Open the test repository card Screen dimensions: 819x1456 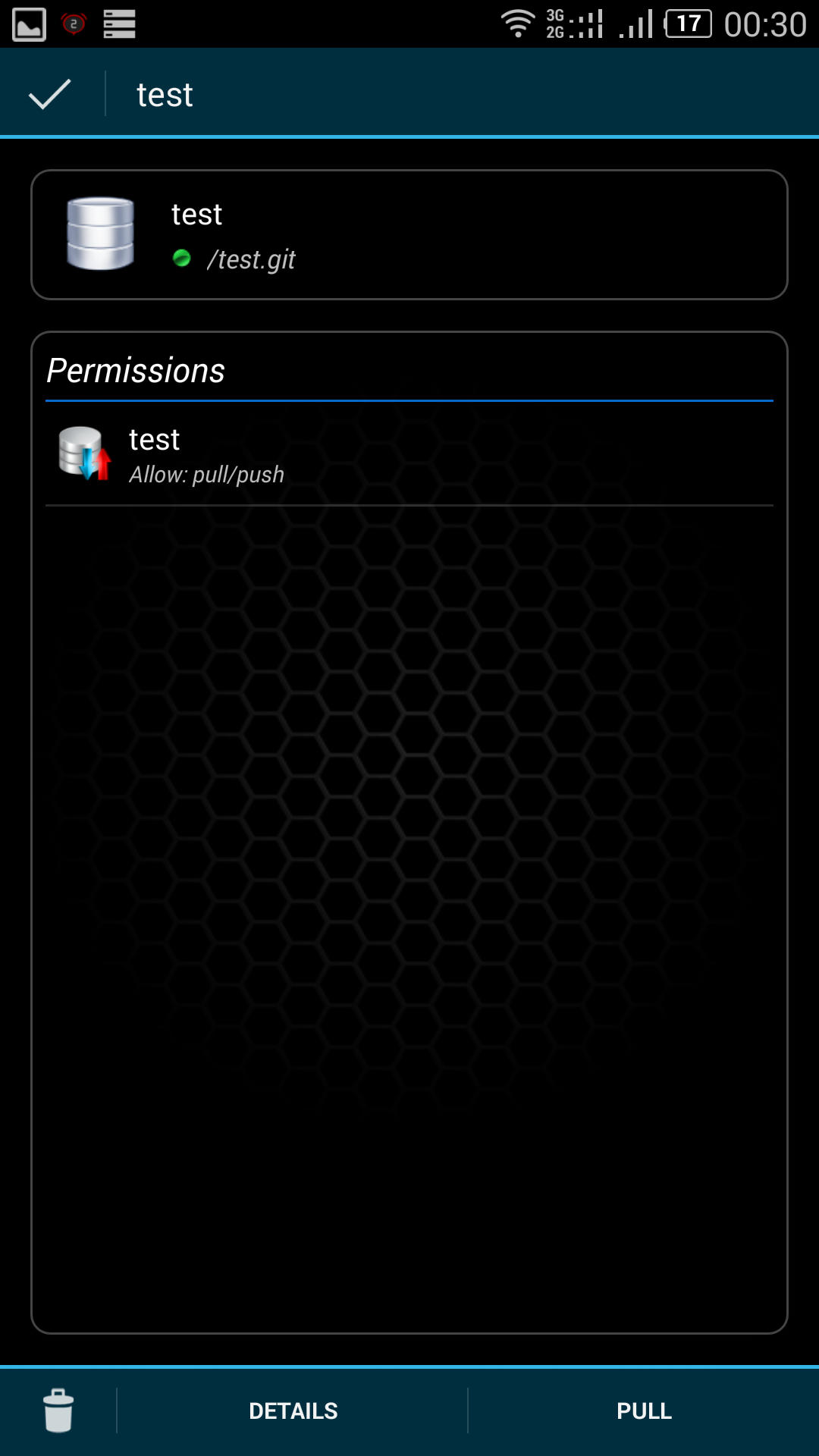(409, 235)
